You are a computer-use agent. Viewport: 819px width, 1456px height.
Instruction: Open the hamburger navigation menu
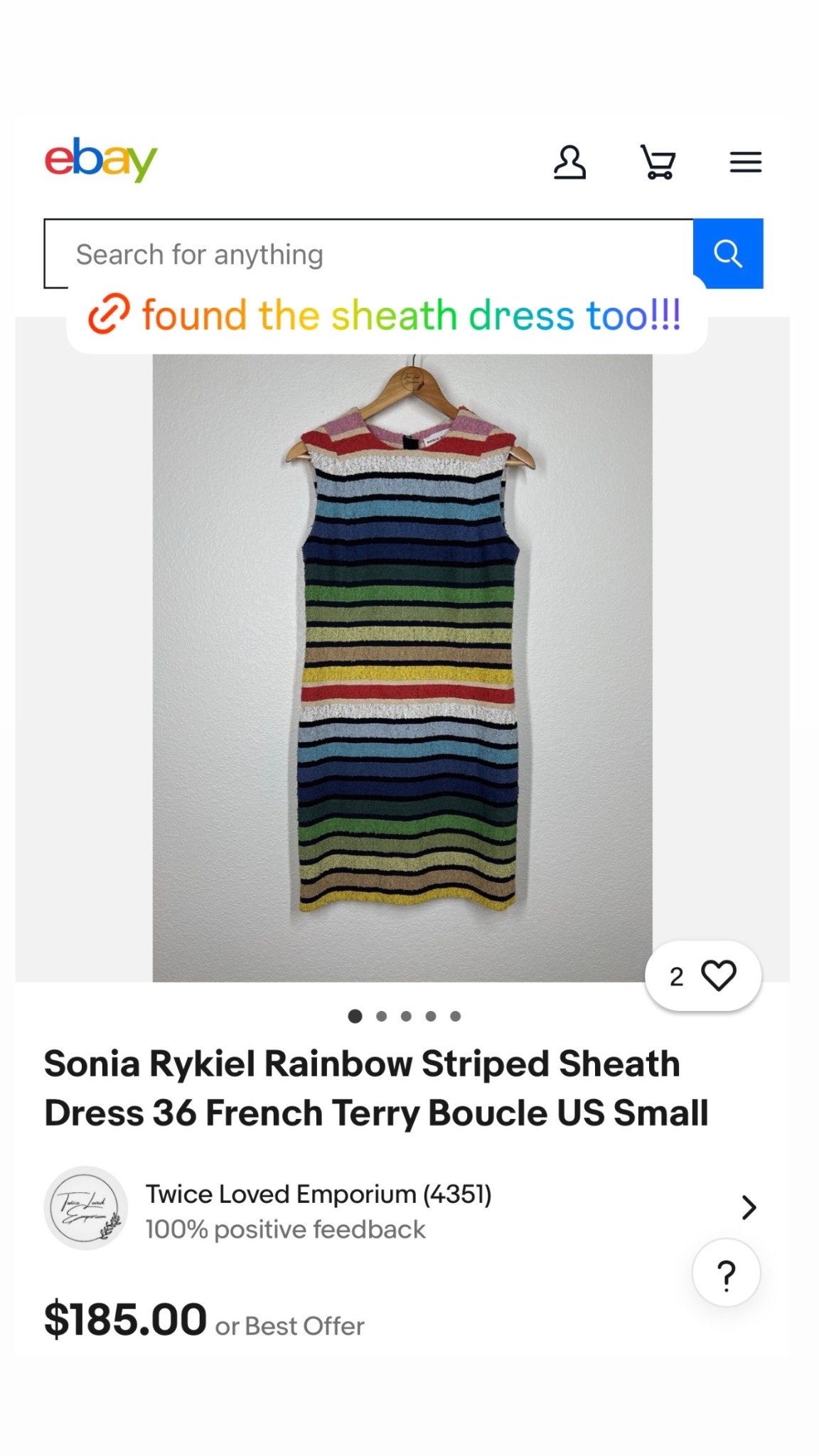click(x=745, y=163)
